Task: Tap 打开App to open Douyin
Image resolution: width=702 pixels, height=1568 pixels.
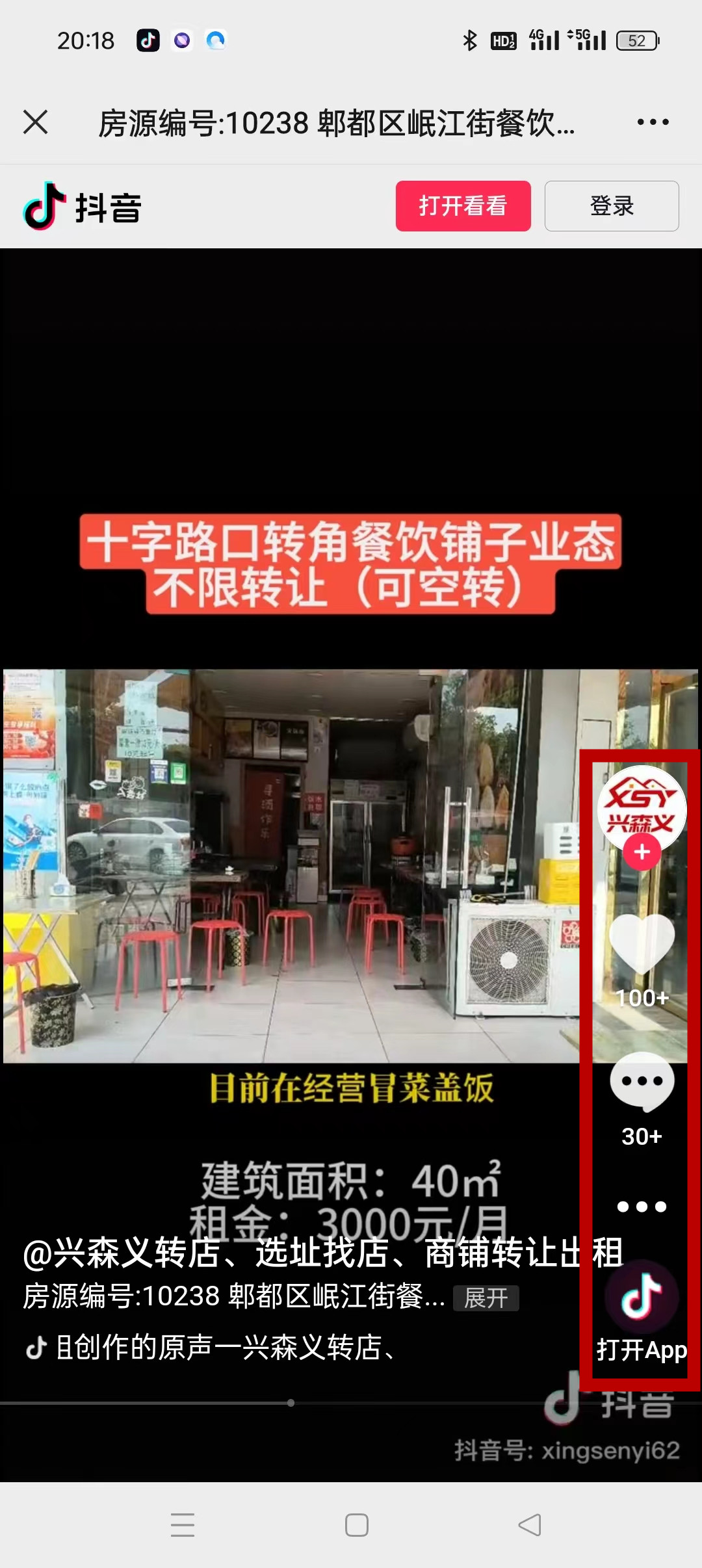Action: (x=642, y=1313)
